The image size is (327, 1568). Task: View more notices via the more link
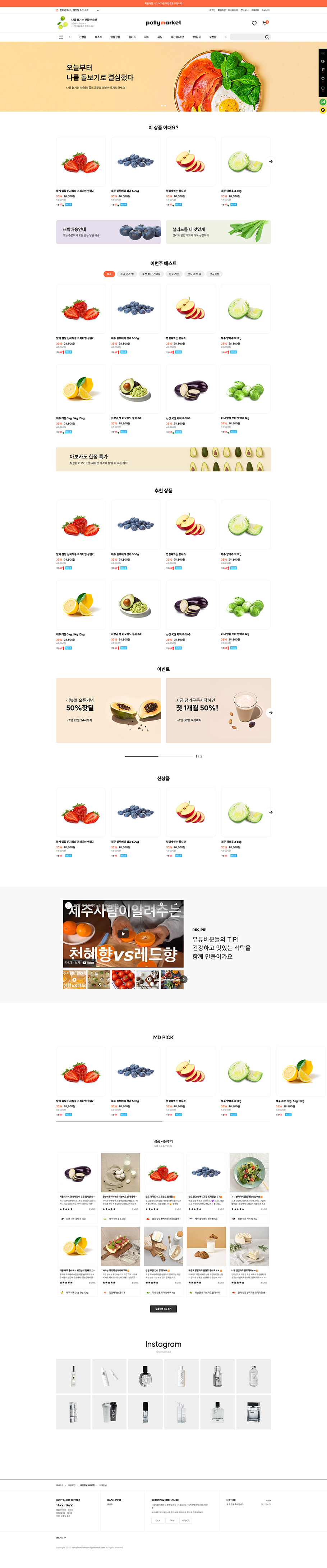[268, 1500]
